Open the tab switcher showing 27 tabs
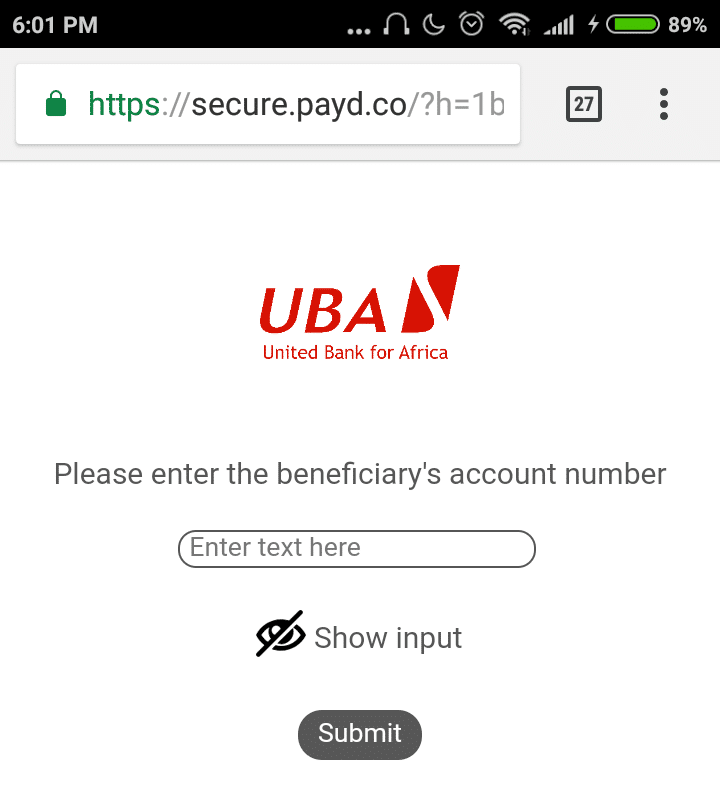 tap(584, 104)
